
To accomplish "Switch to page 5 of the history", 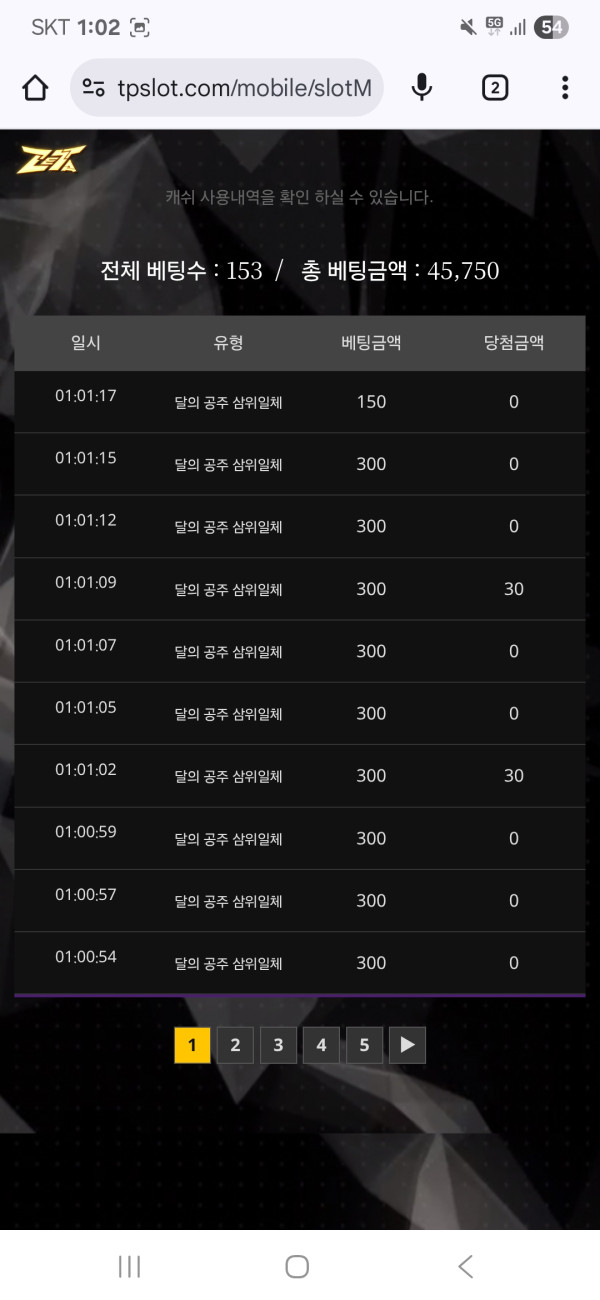I will click(364, 1045).
